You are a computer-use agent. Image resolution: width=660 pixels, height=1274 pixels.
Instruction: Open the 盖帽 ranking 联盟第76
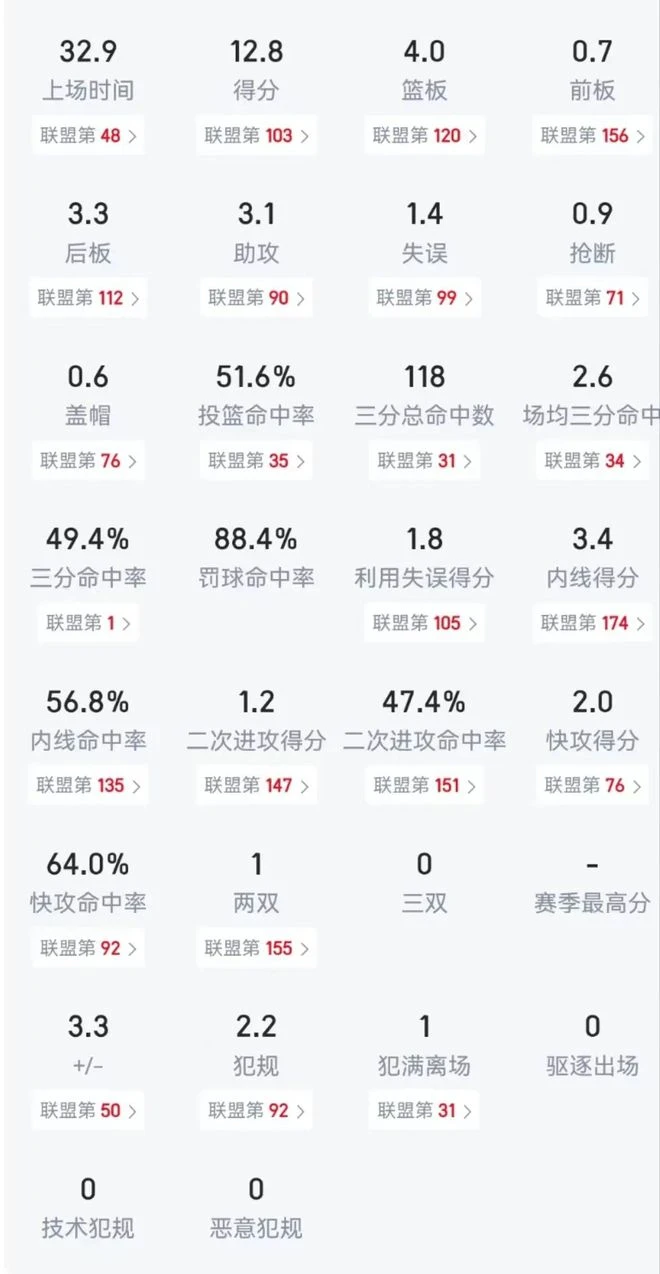pos(88,461)
